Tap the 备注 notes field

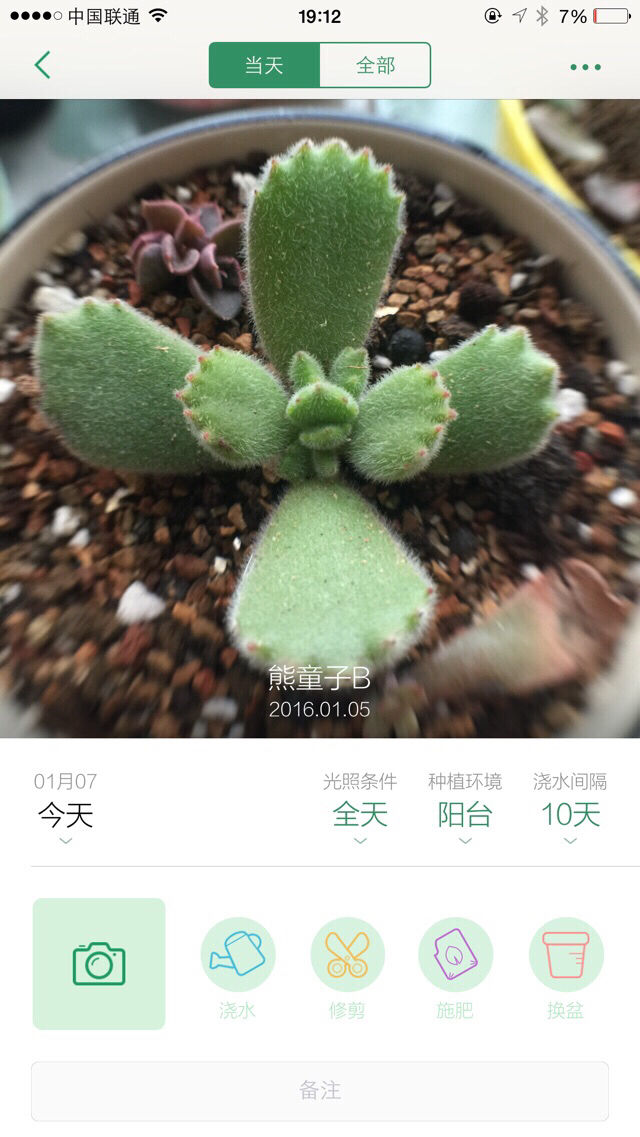[x=320, y=1091]
